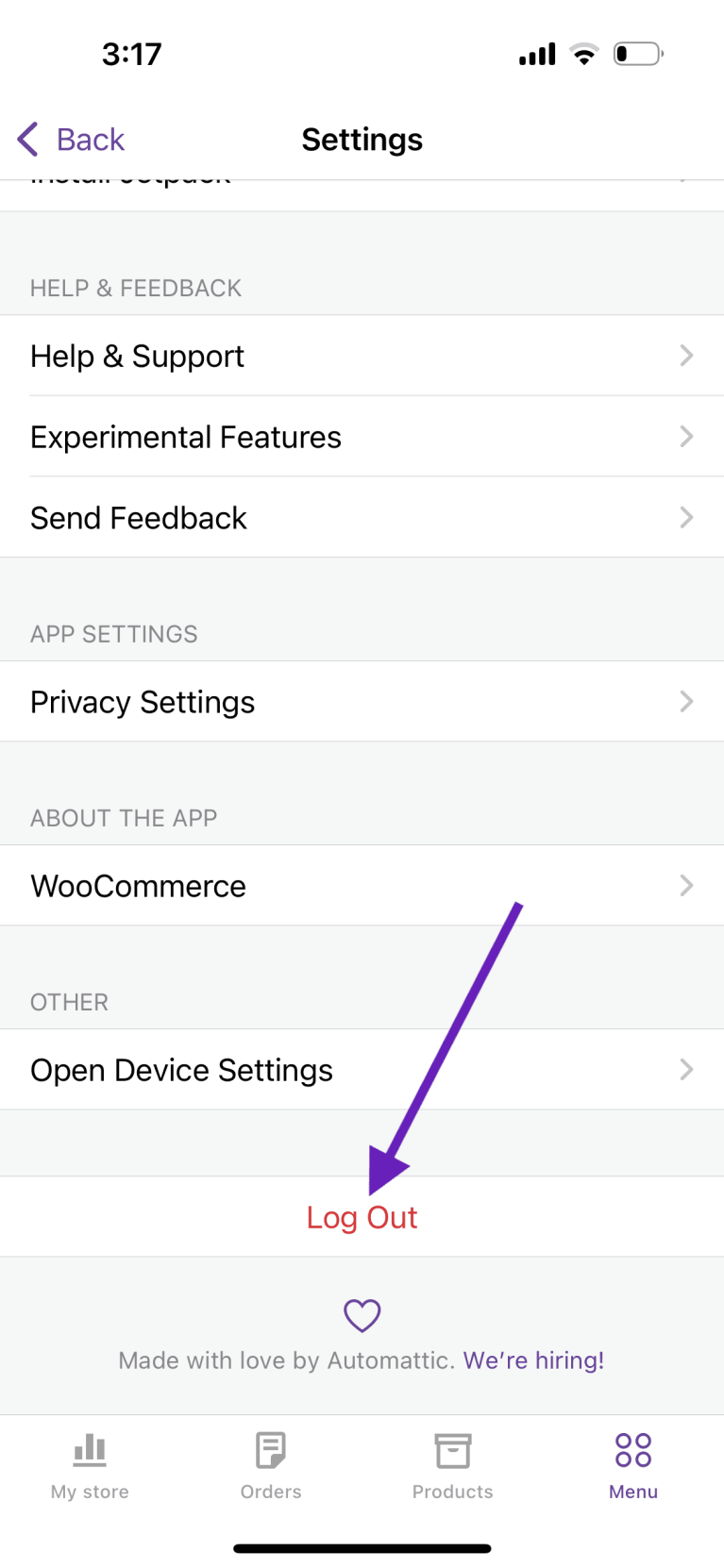Select Send Feedback row
Screen dimensions: 724x1568
362,517
